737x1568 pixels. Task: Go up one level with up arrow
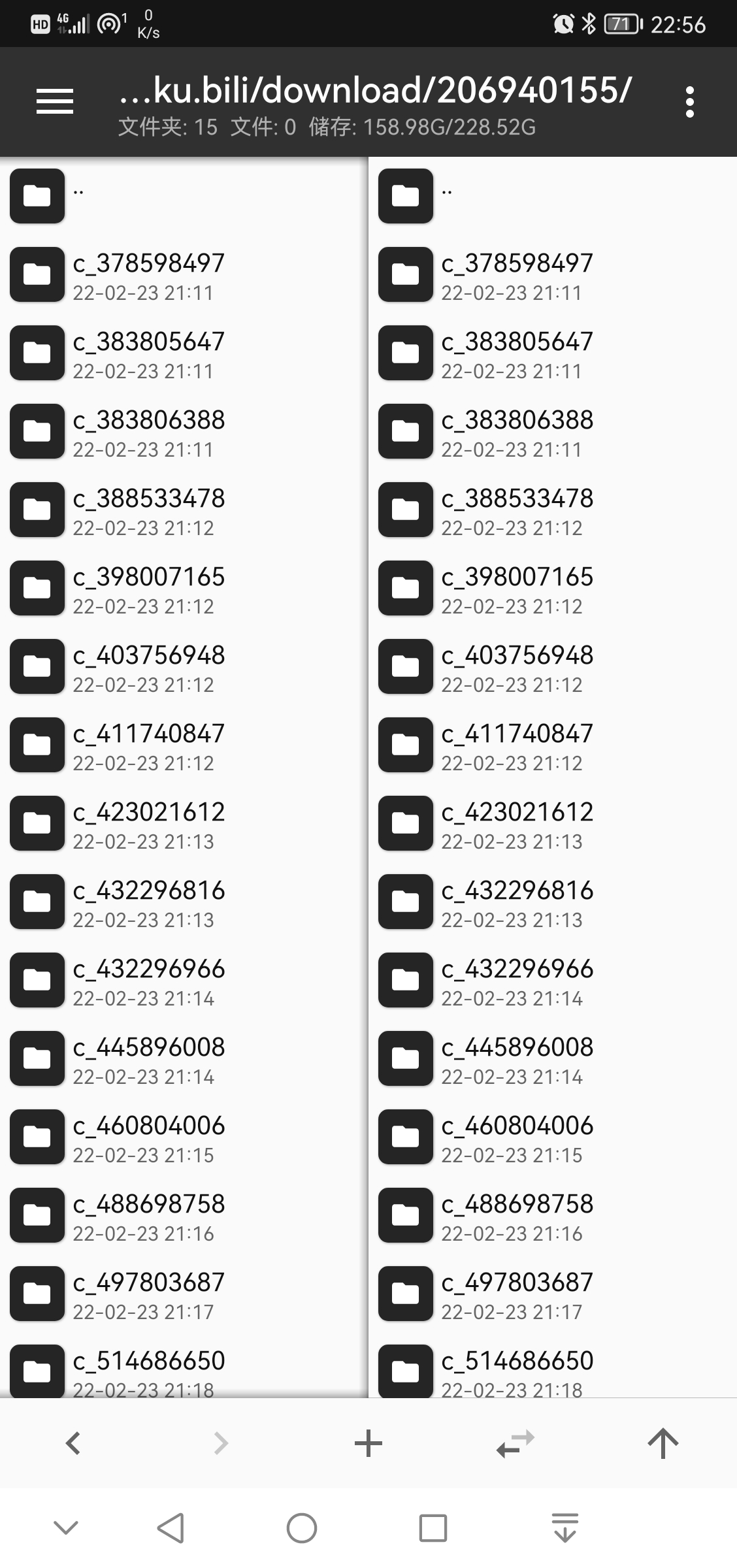click(663, 1443)
